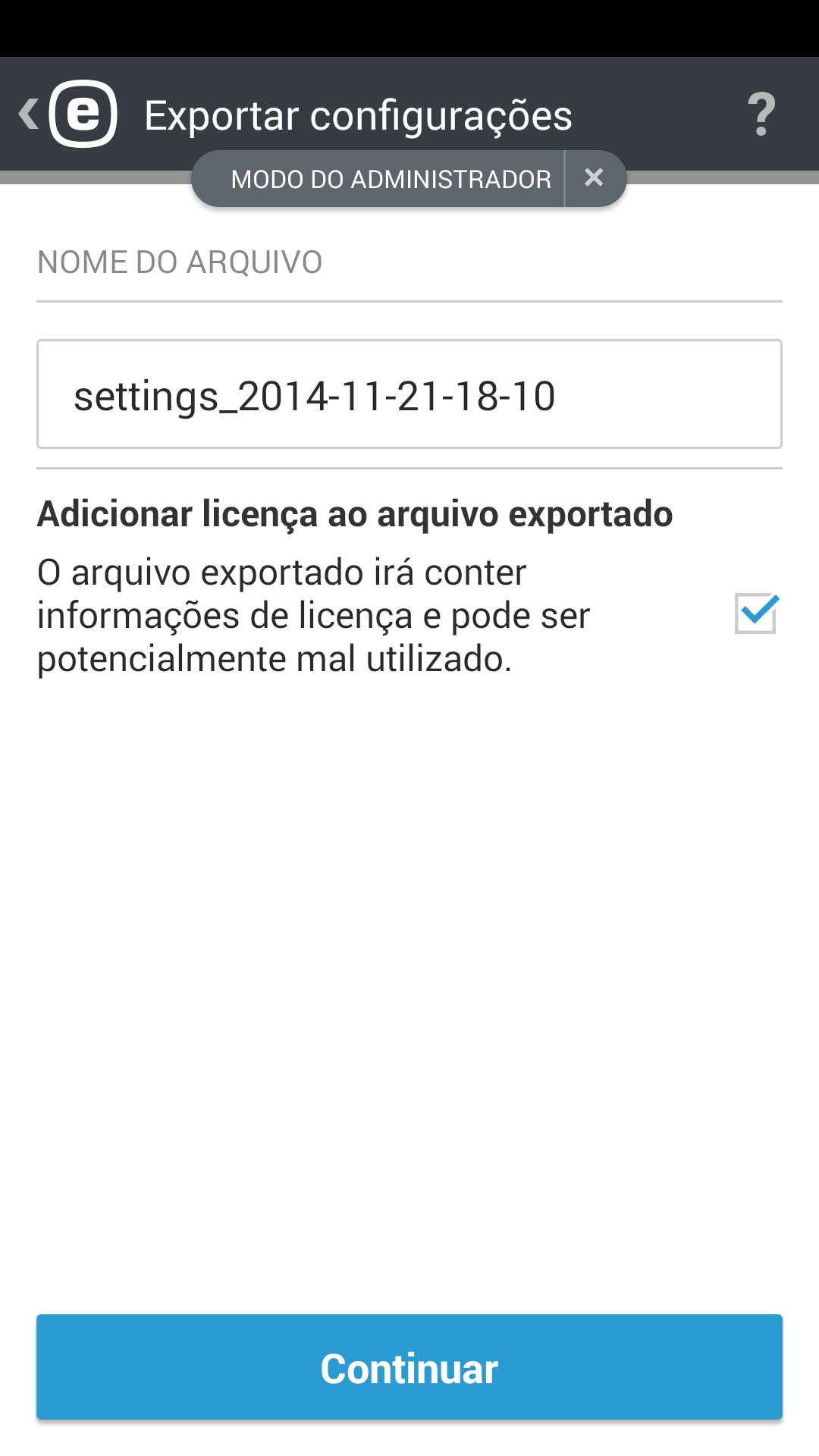Go back using the left chevron arrow
The width and height of the screenshot is (819, 1456).
[x=29, y=114]
